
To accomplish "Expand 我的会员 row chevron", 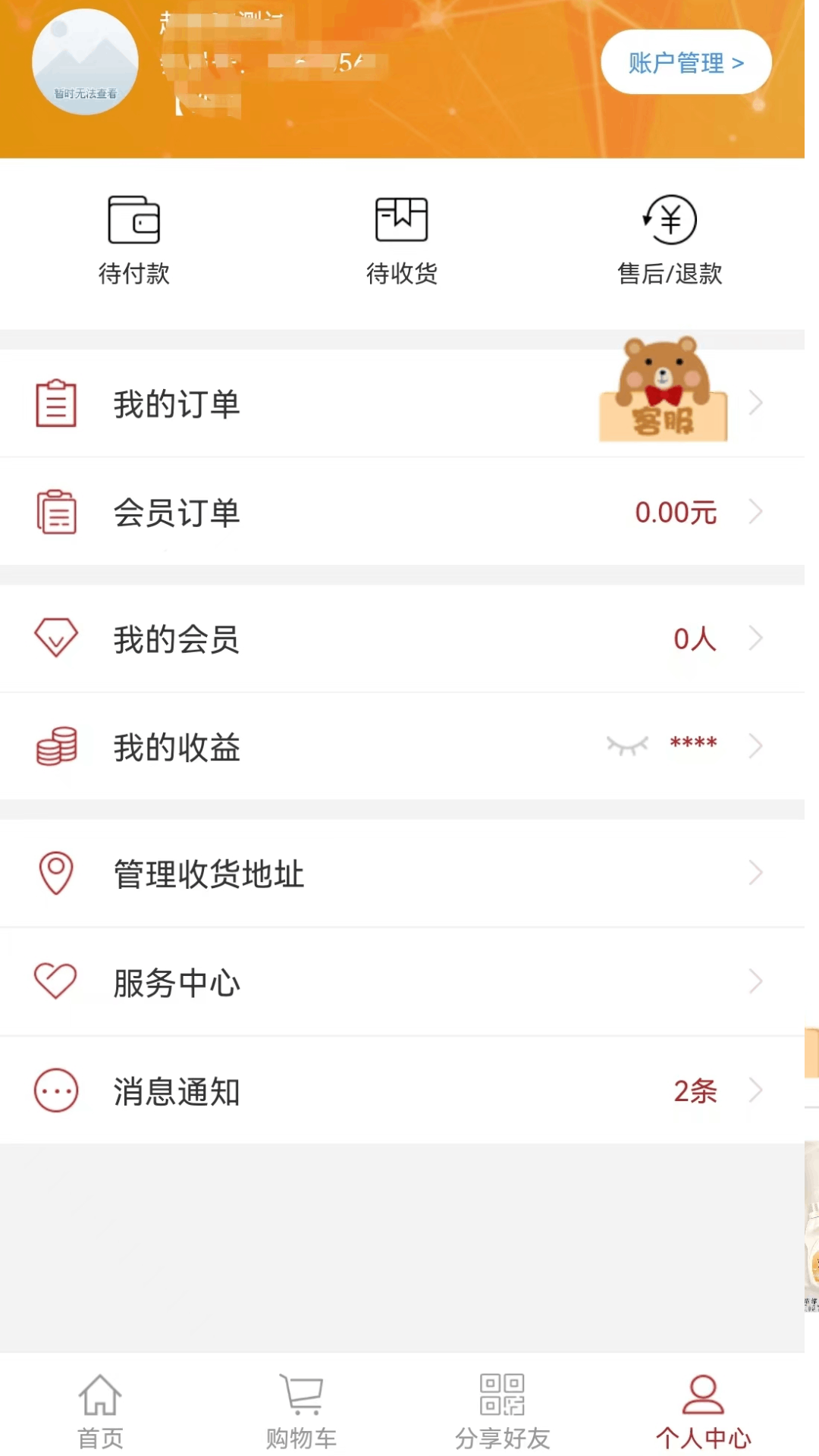I will [755, 638].
